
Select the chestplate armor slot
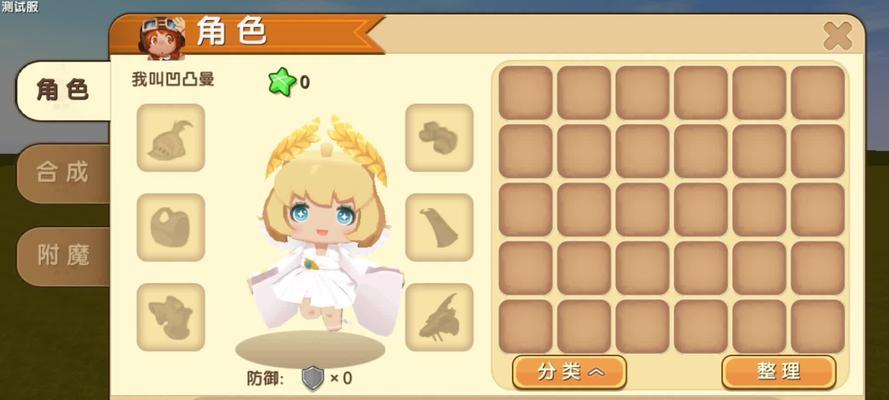[x=171, y=227]
